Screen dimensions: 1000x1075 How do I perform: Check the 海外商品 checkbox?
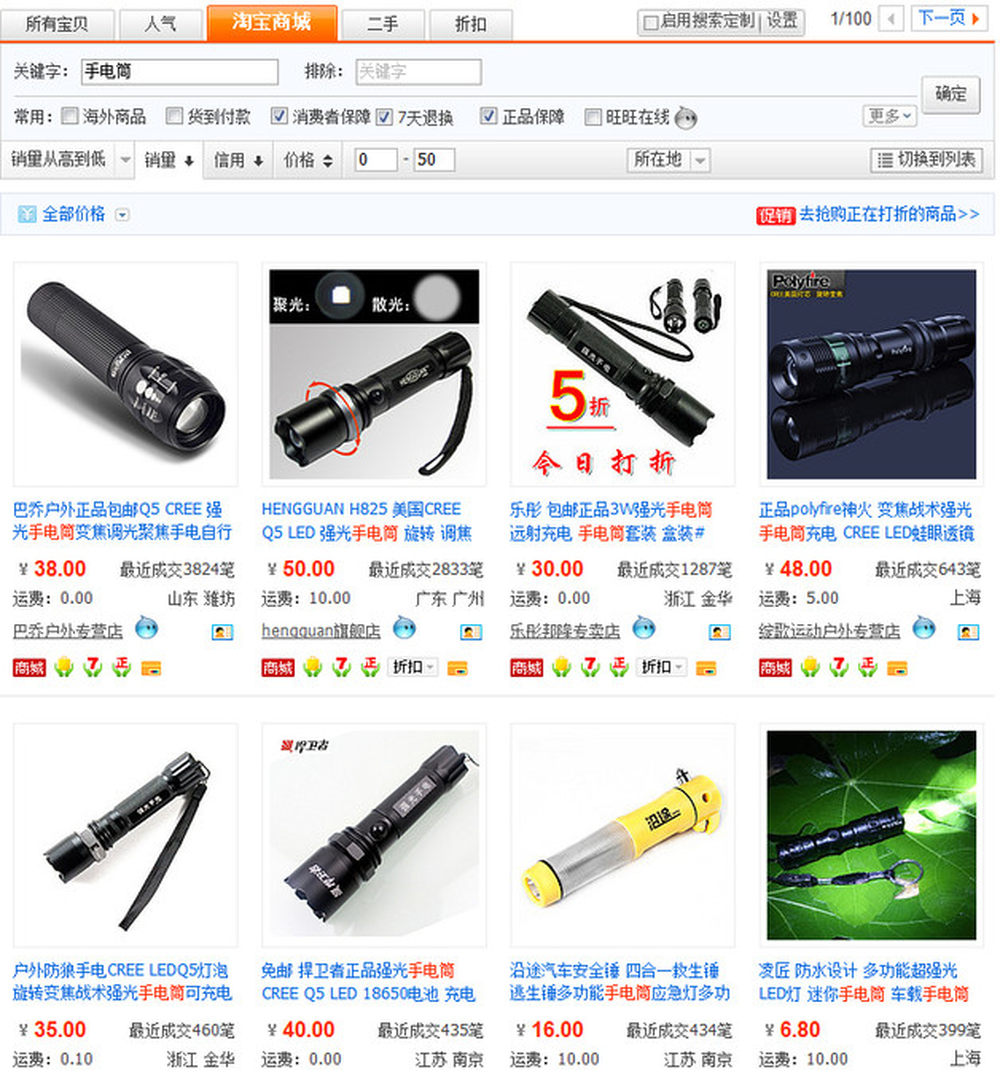point(70,116)
